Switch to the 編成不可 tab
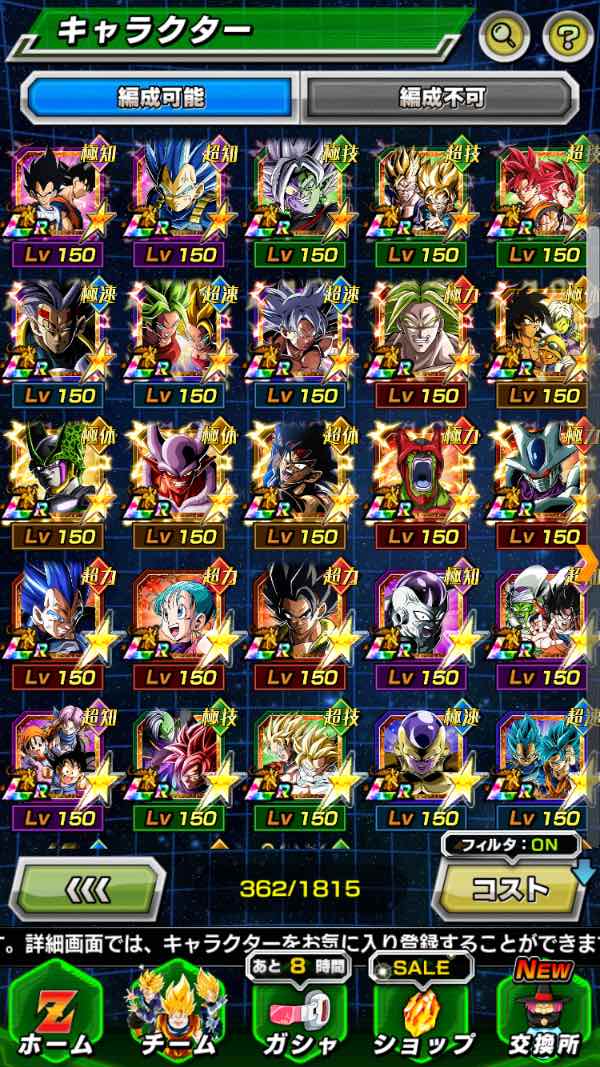This screenshot has height=1067, width=600. 441,97
